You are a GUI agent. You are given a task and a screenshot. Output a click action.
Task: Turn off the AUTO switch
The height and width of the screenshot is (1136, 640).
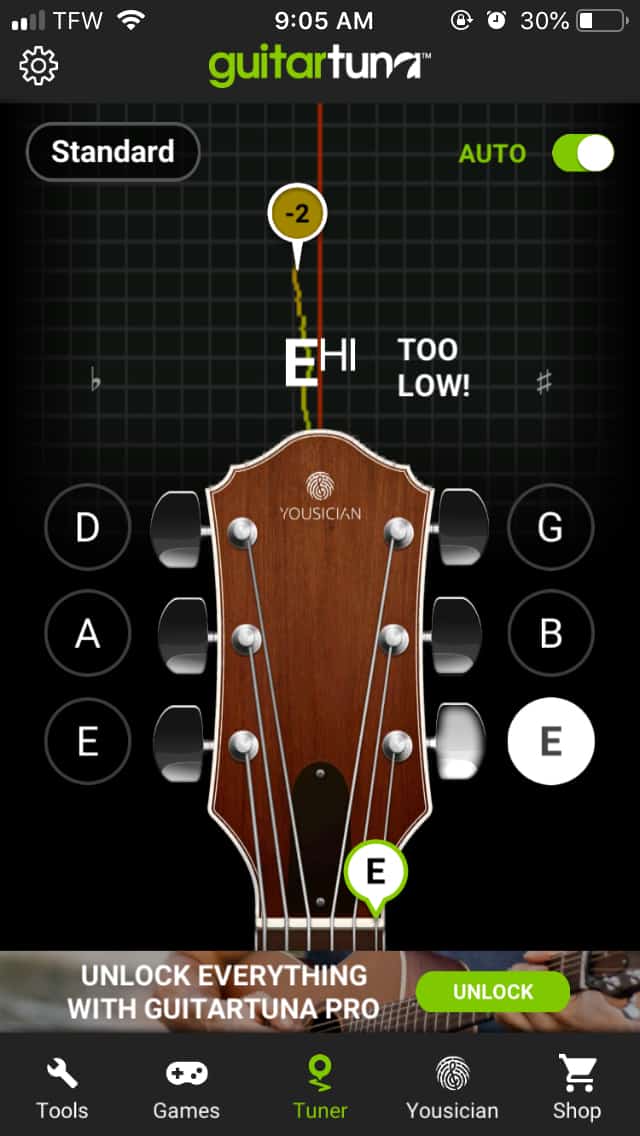pyautogui.click(x=583, y=153)
